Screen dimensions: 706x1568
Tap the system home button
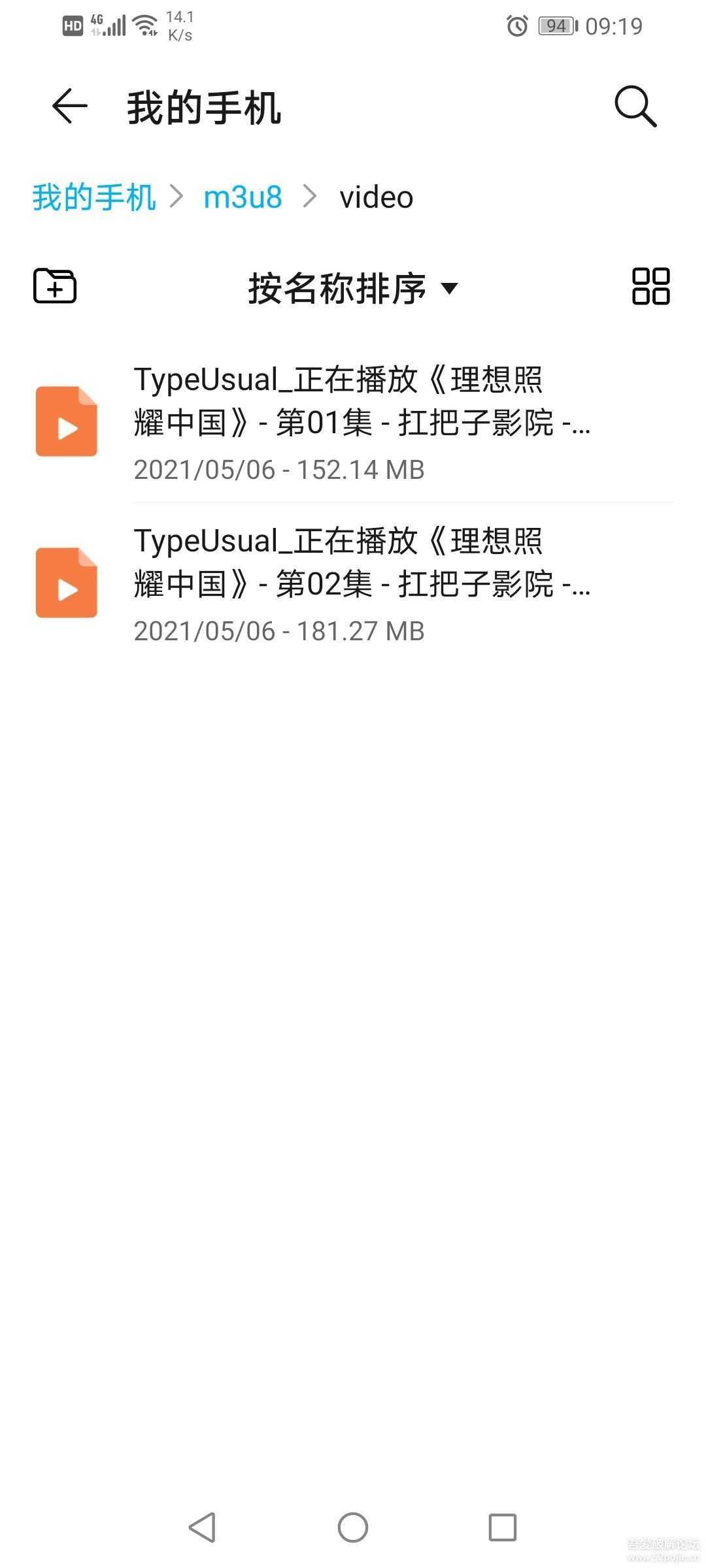[x=353, y=1527]
